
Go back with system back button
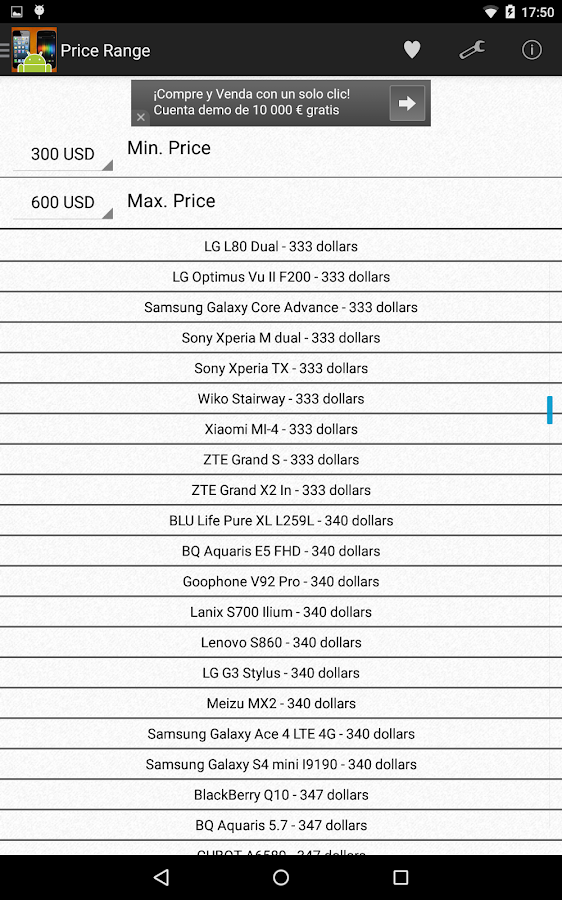[x=161, y=877]
